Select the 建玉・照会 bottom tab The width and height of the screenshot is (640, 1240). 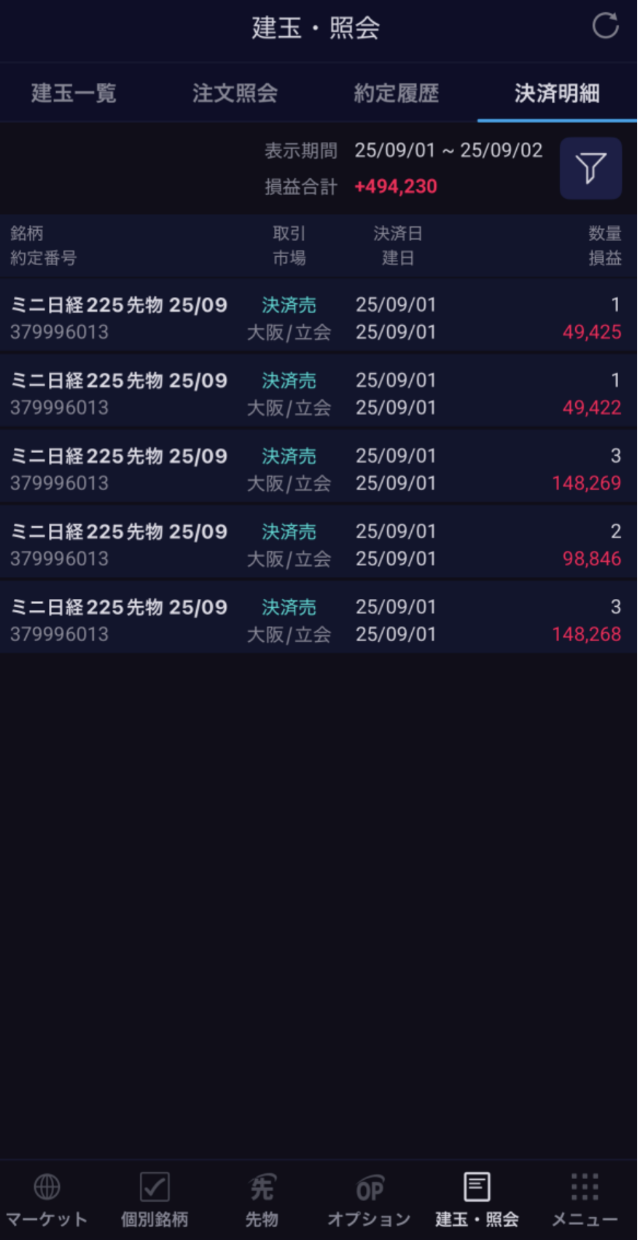(x=477, y=1199)
